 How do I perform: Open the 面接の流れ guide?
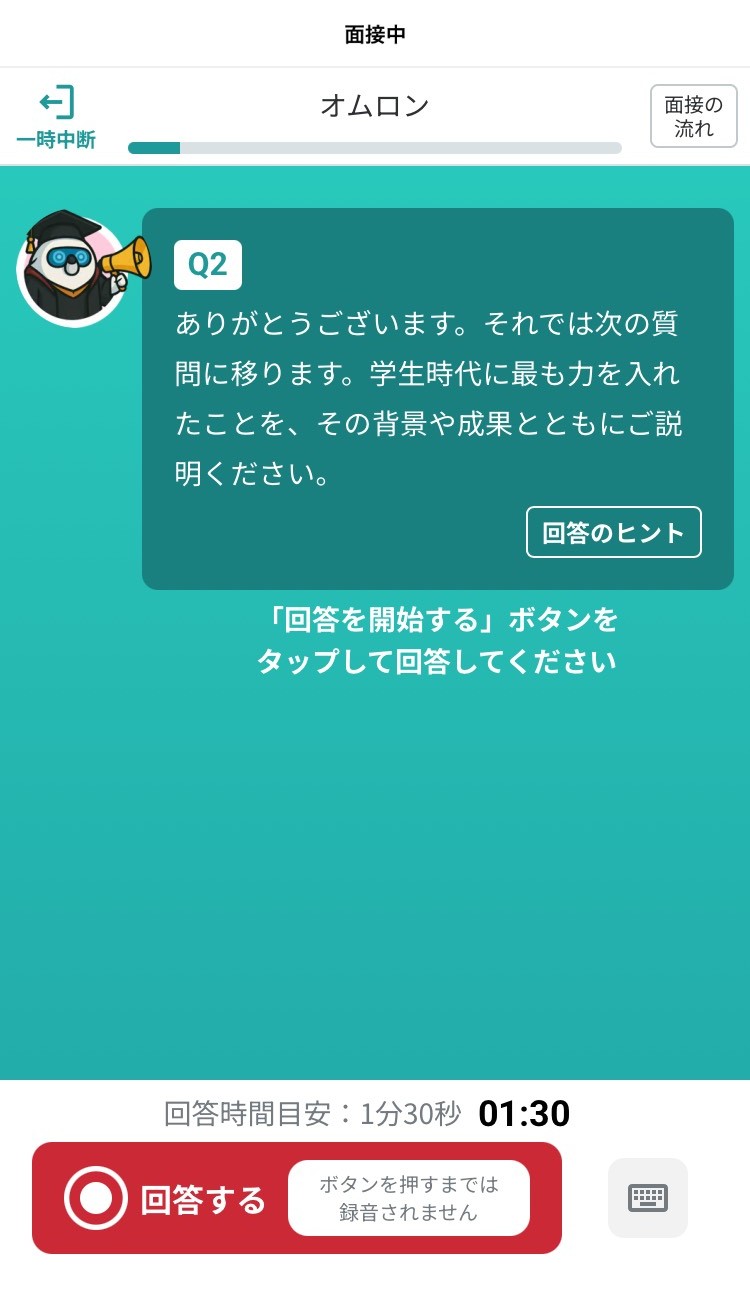pyautogui.click(x=693, y=116)
